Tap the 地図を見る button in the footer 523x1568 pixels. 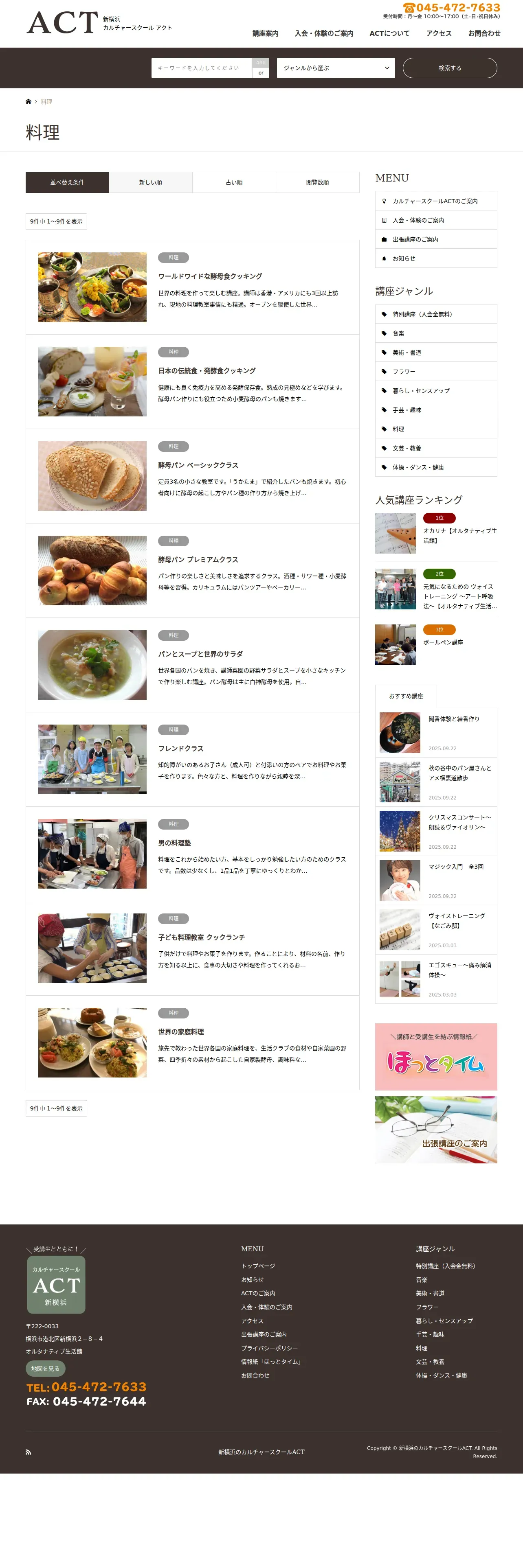click(46, 1369)
